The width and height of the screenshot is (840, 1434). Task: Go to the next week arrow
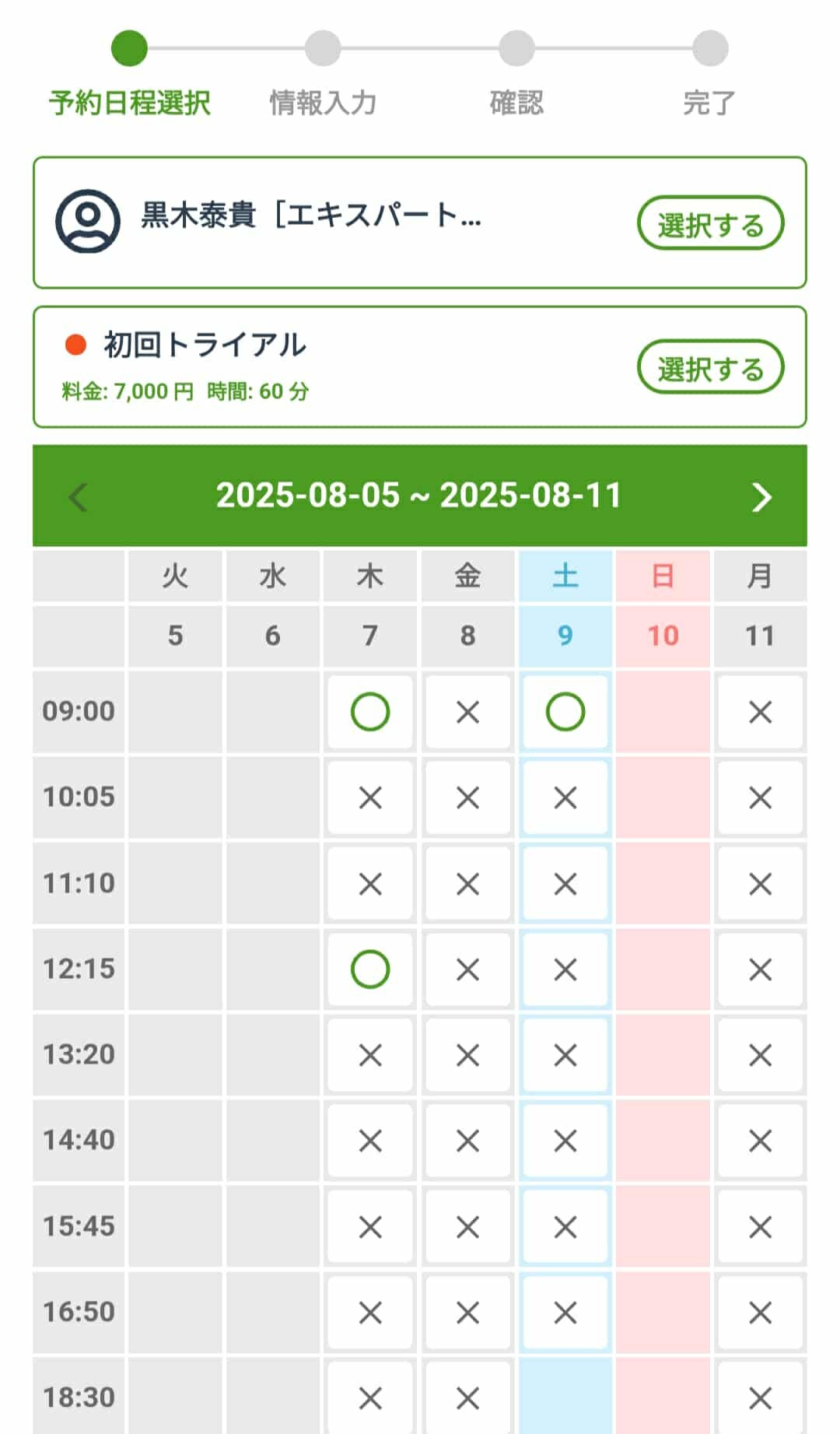pyautogui.click(x=761, y=497)
